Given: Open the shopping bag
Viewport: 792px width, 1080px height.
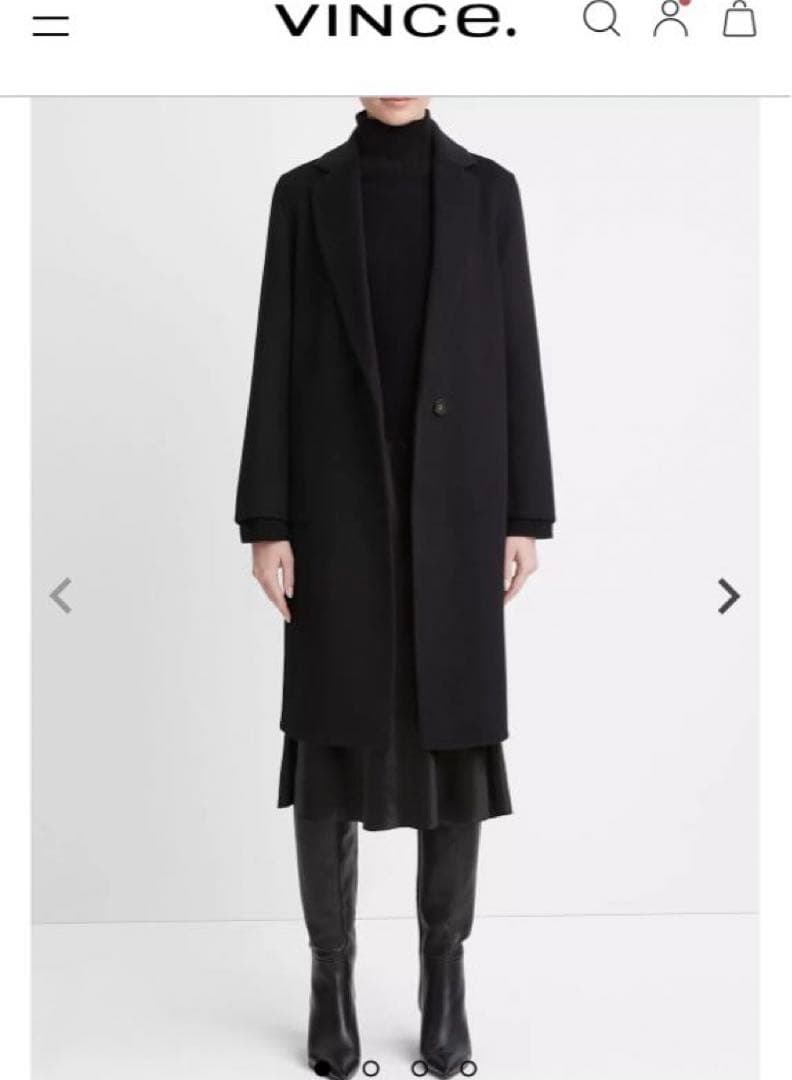Looking at the screenshot, I should (x=739, y=19).
